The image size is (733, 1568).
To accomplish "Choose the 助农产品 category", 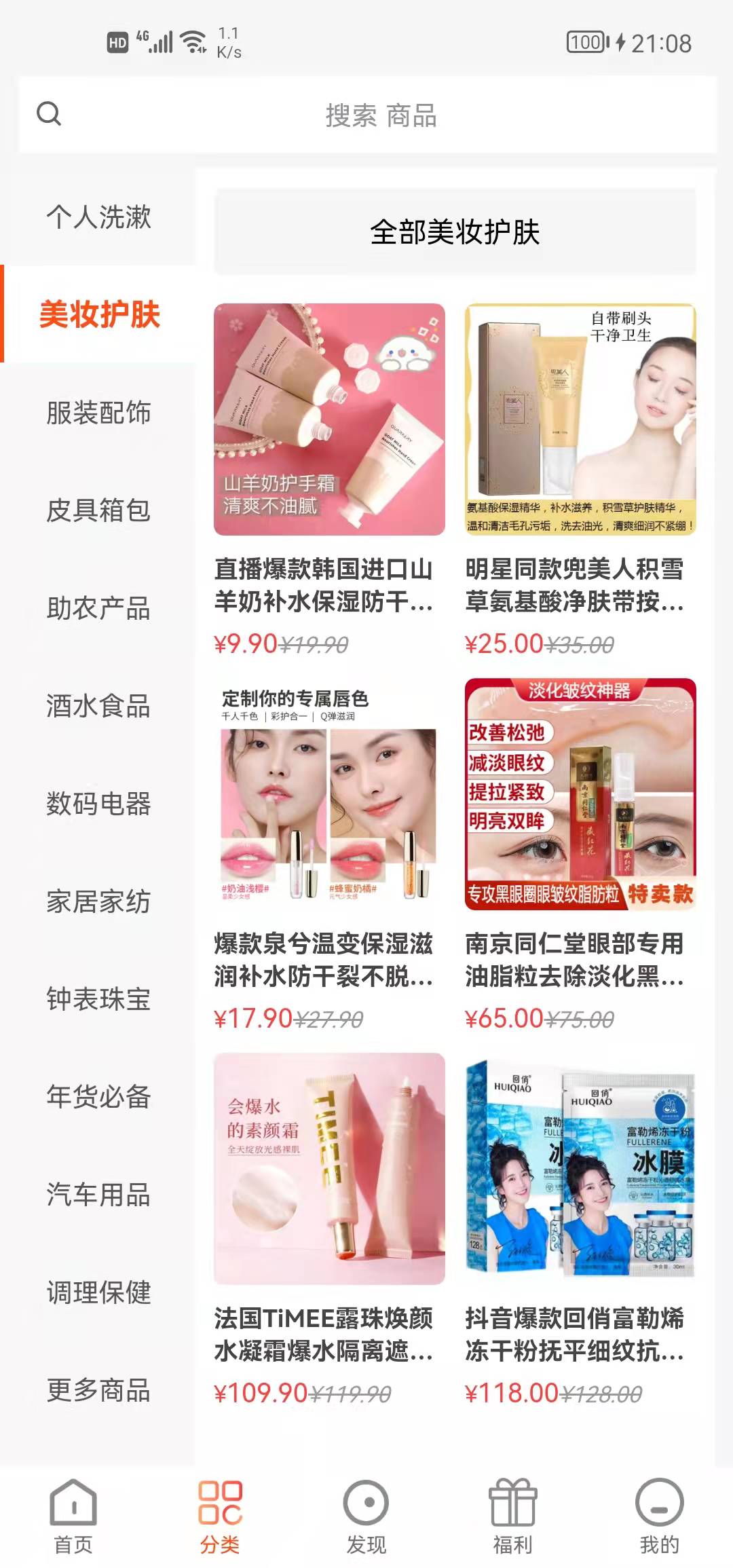I will click(x=98, y=608).
